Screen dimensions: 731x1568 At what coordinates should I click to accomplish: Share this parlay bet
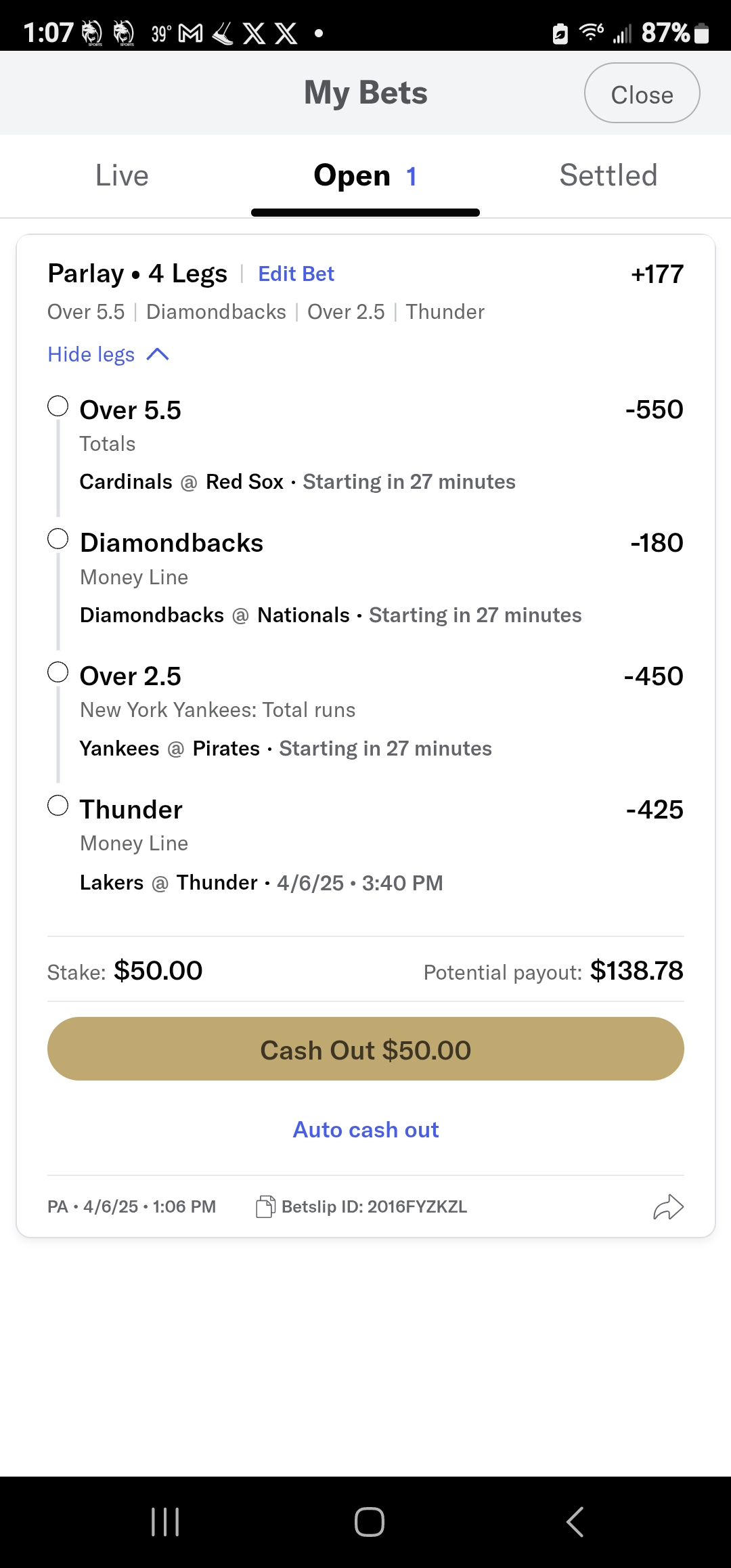coord(668,1206)
